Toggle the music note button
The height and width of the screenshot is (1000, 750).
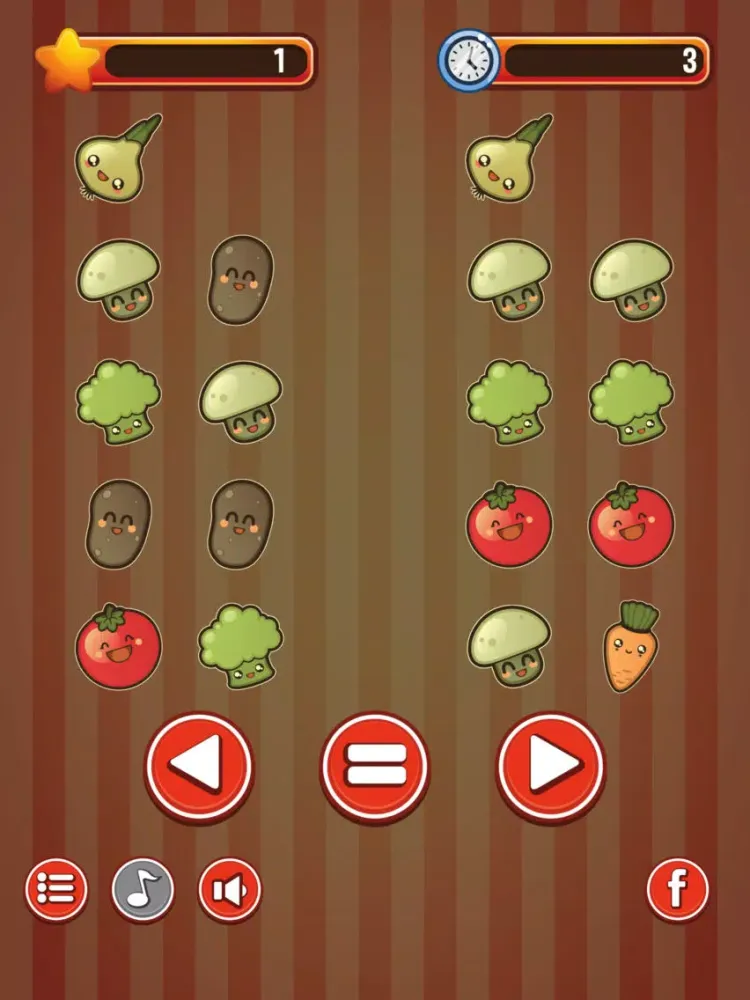(143, 889)
